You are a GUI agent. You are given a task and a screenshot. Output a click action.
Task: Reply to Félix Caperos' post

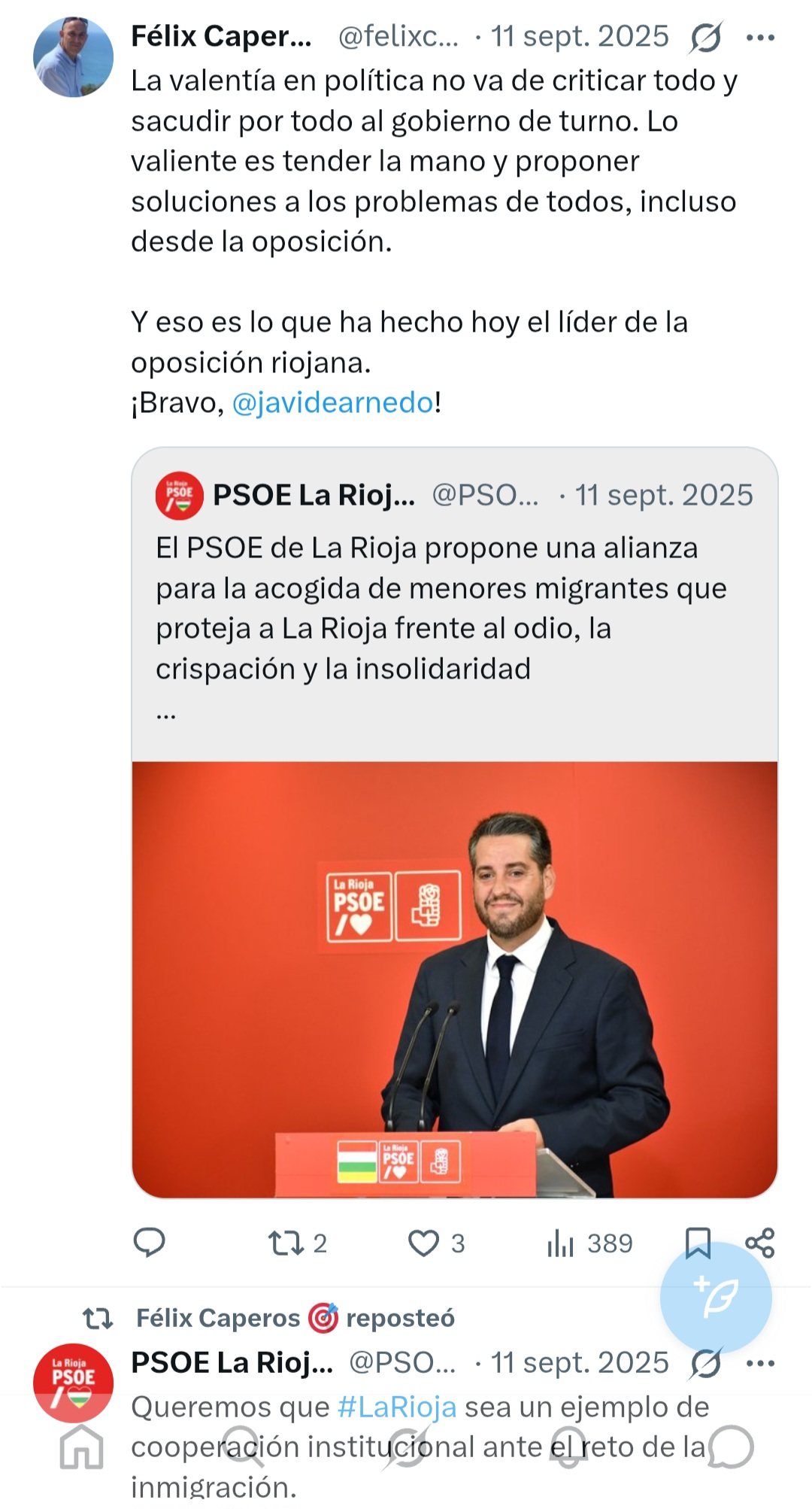(x=149, y=1243)
